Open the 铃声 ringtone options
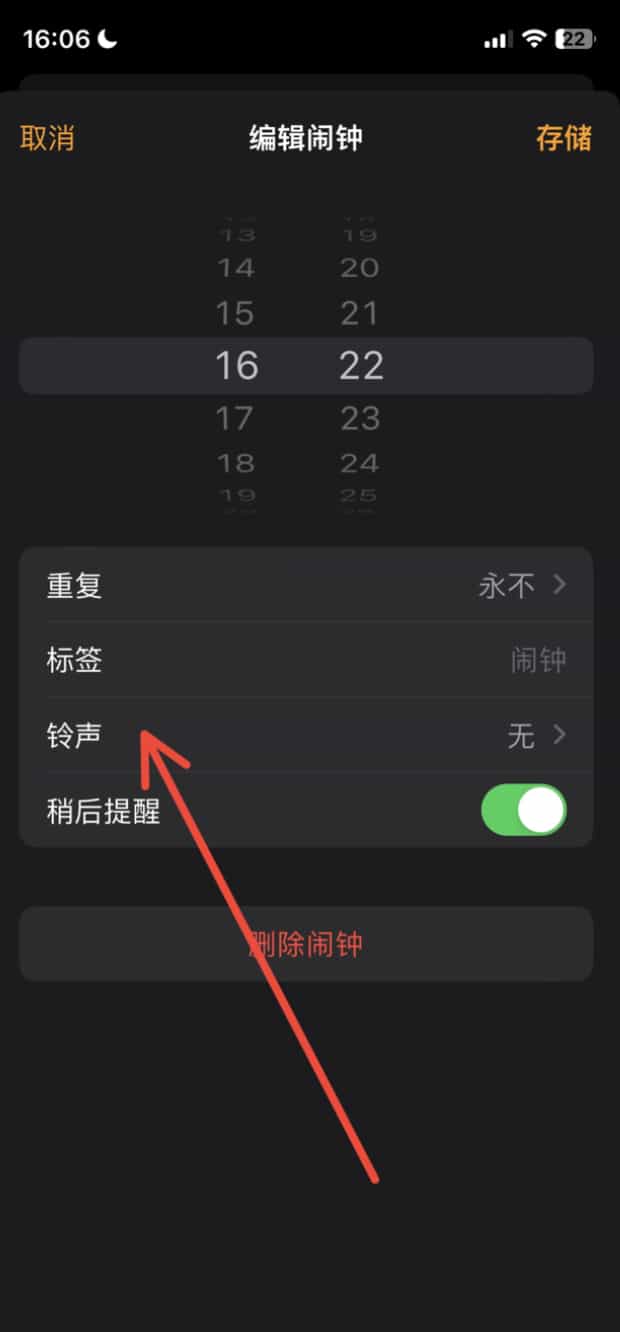Image resolution: width=620 pixels, height=1332 pixels. (x=306, y=735)
